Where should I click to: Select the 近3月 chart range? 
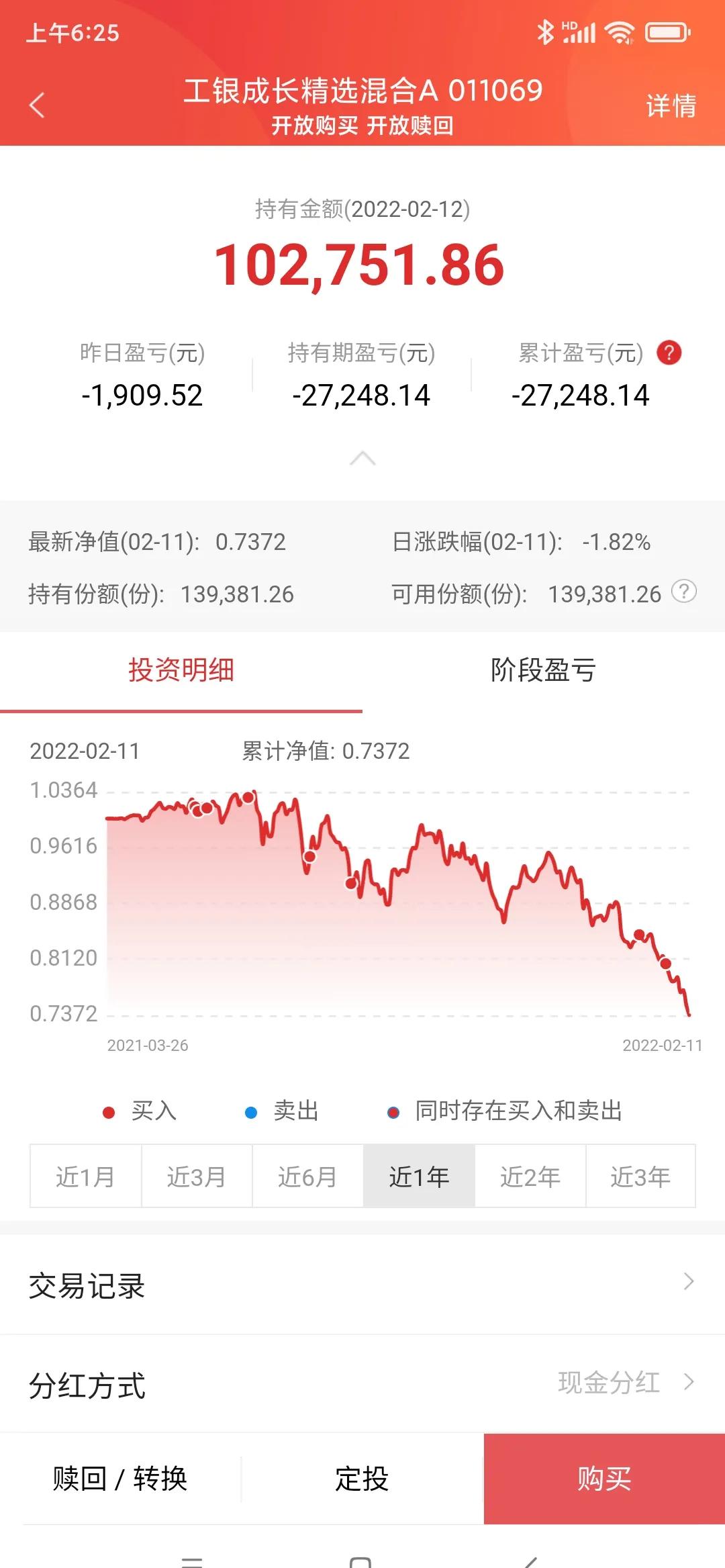tap(197, 1177)
